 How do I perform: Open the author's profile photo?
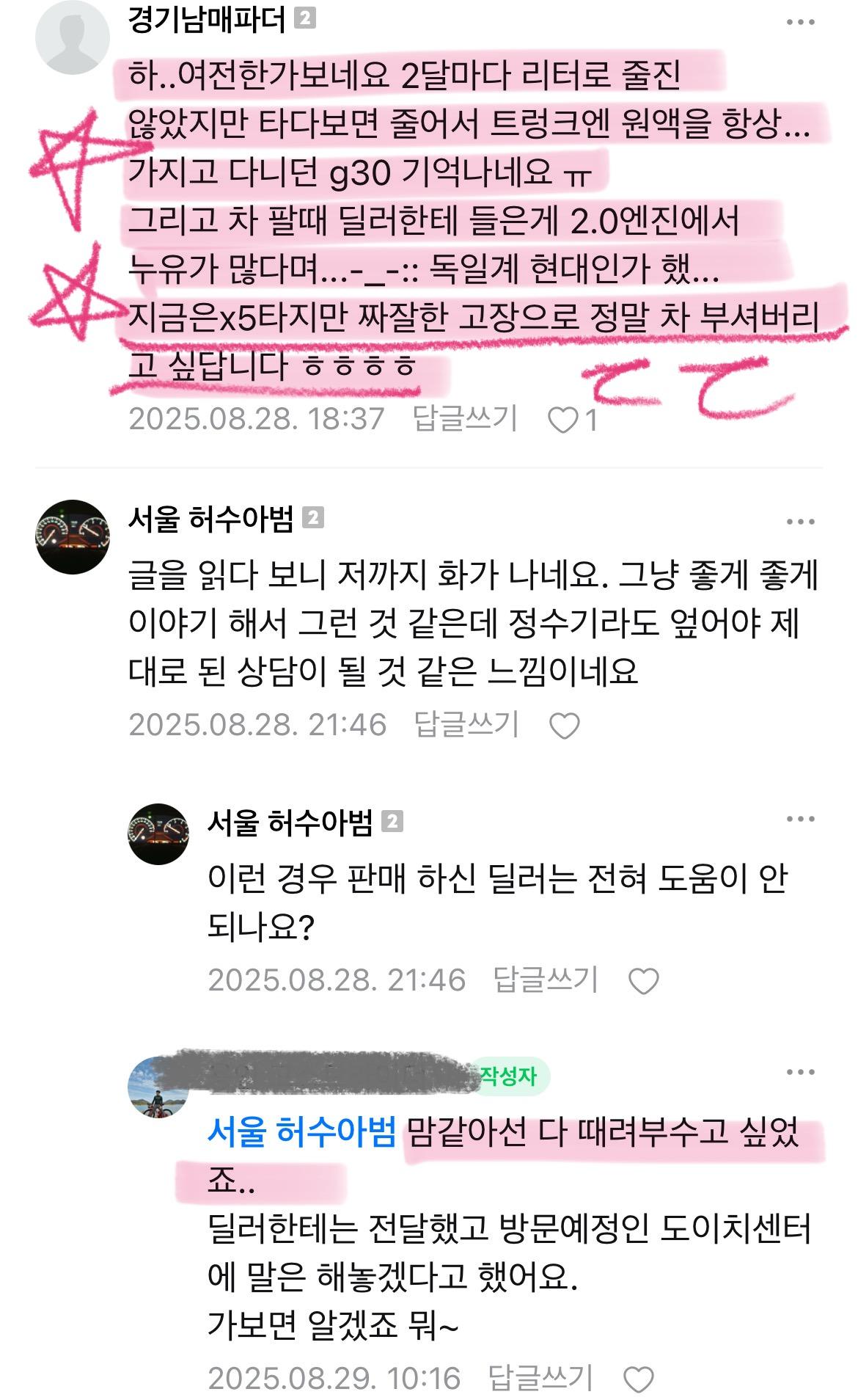pyautogui.click(x=158, y=1088)
